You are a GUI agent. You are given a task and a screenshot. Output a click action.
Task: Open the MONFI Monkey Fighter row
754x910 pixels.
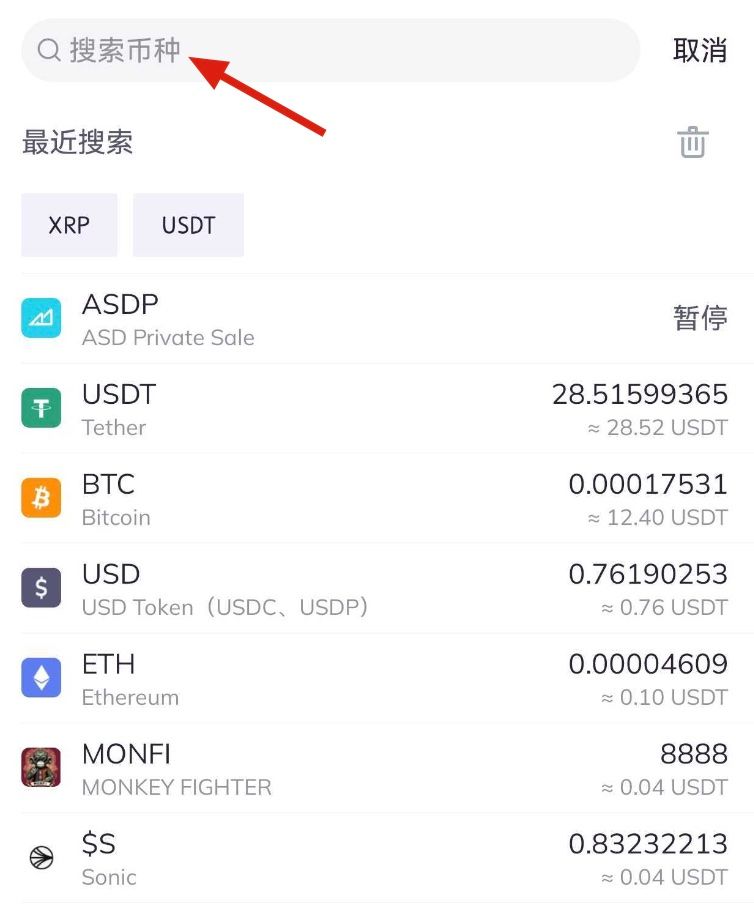pos(376,768)
